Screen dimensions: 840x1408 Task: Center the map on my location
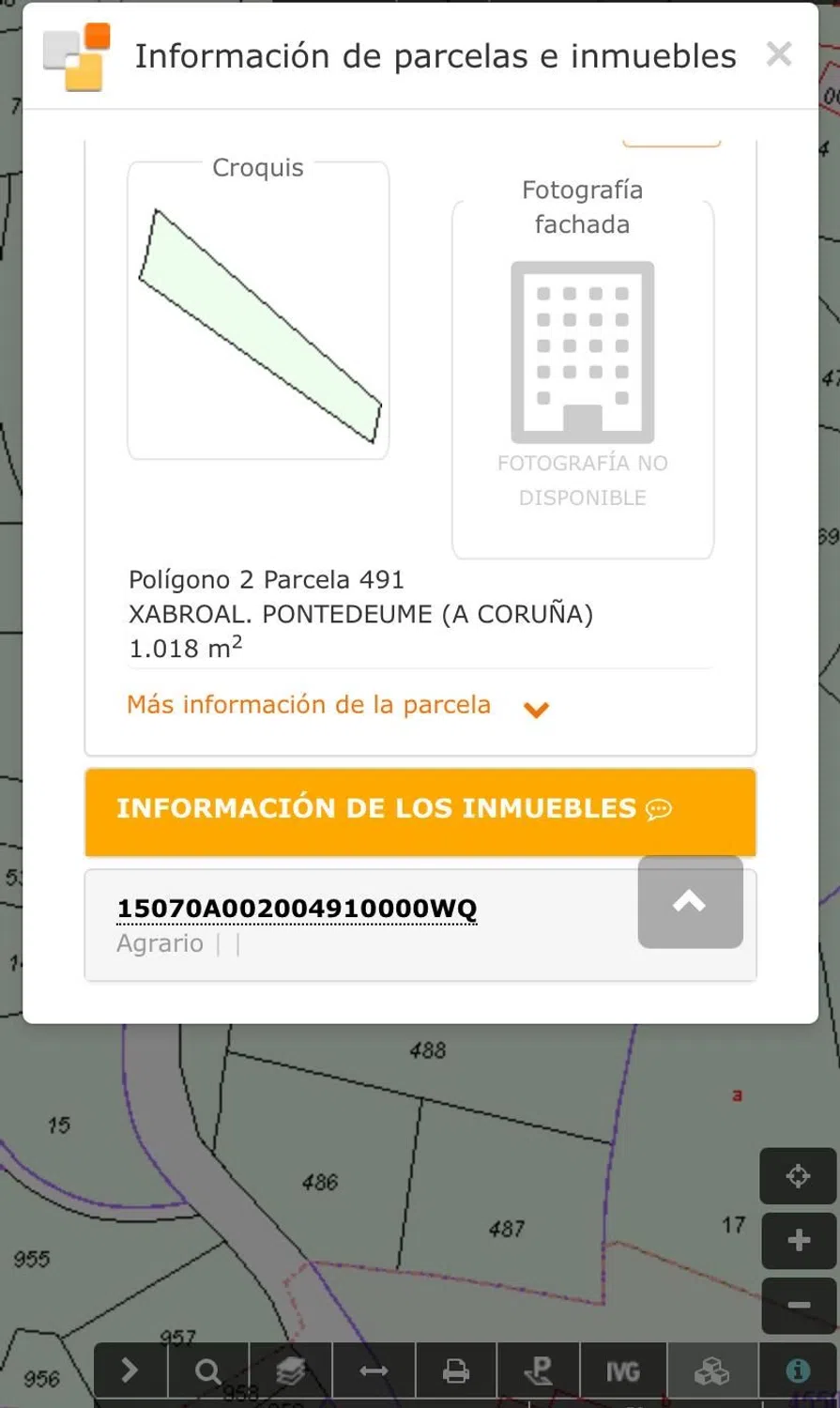[x=798, y=1176]
